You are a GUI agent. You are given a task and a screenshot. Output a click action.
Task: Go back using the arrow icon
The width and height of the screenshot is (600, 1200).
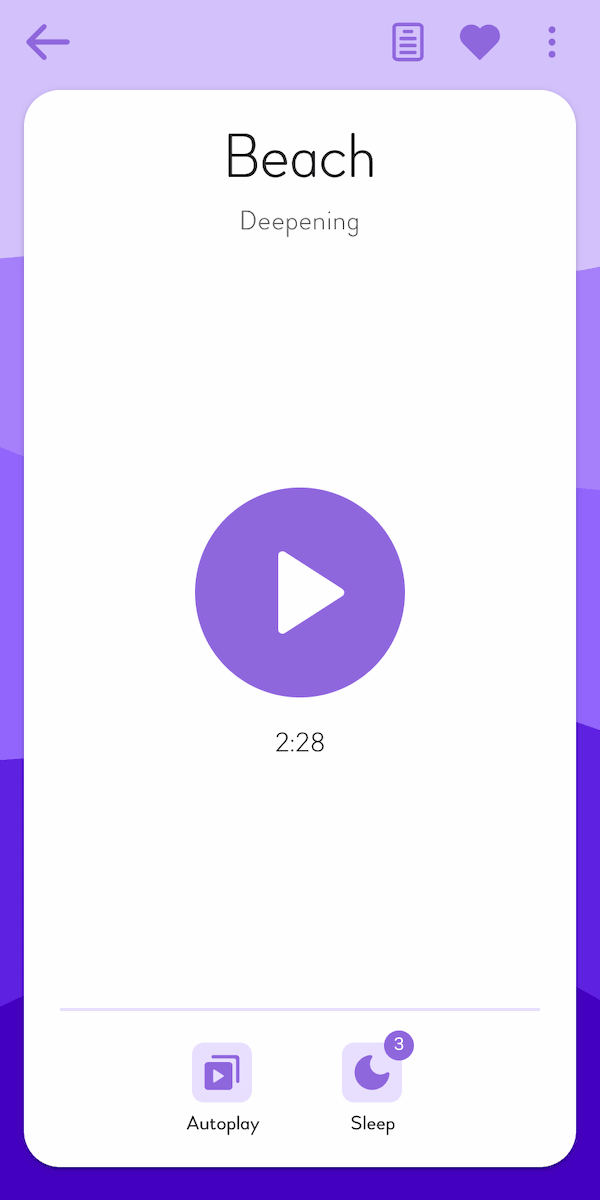48,42
